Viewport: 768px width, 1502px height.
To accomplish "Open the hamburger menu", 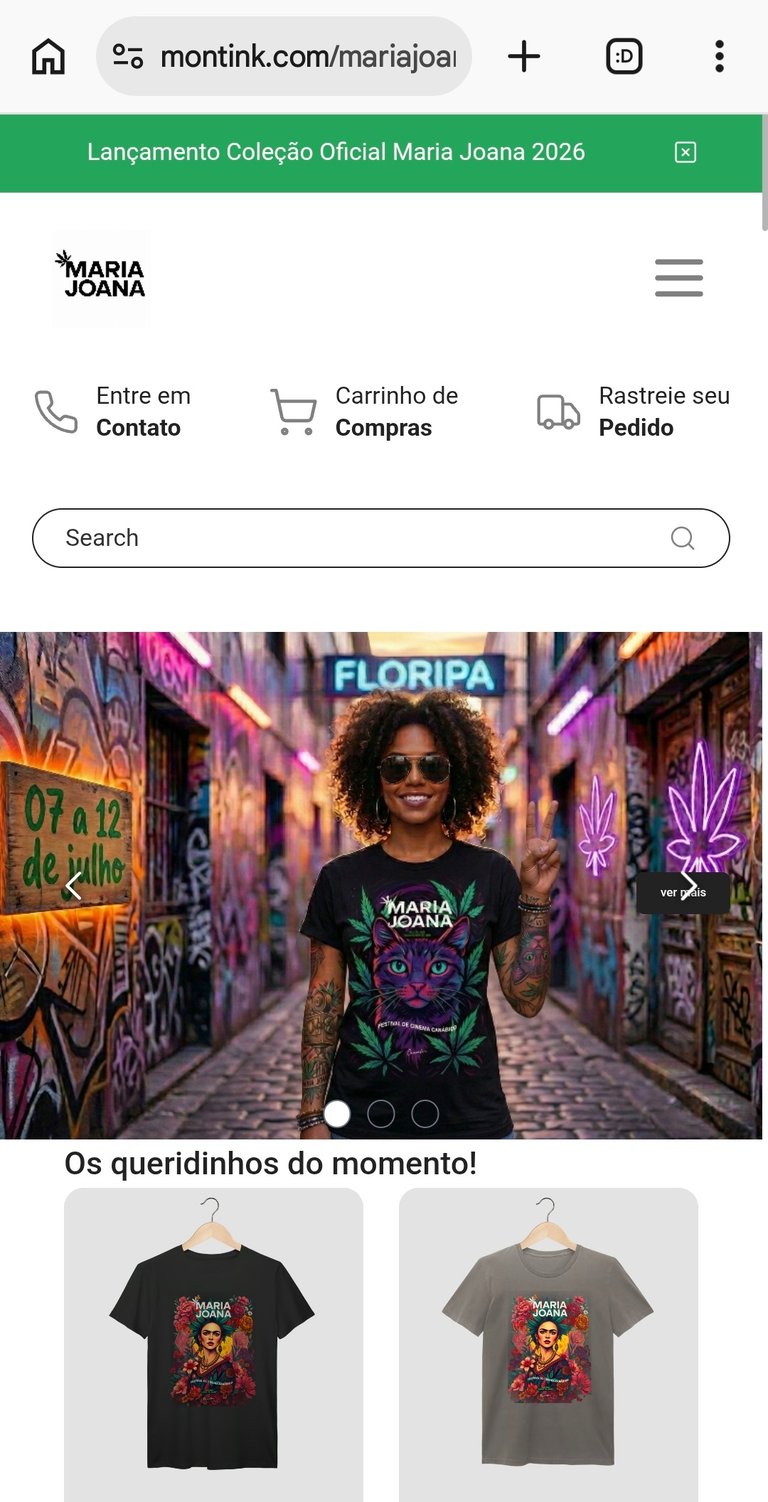I will 679,278.
